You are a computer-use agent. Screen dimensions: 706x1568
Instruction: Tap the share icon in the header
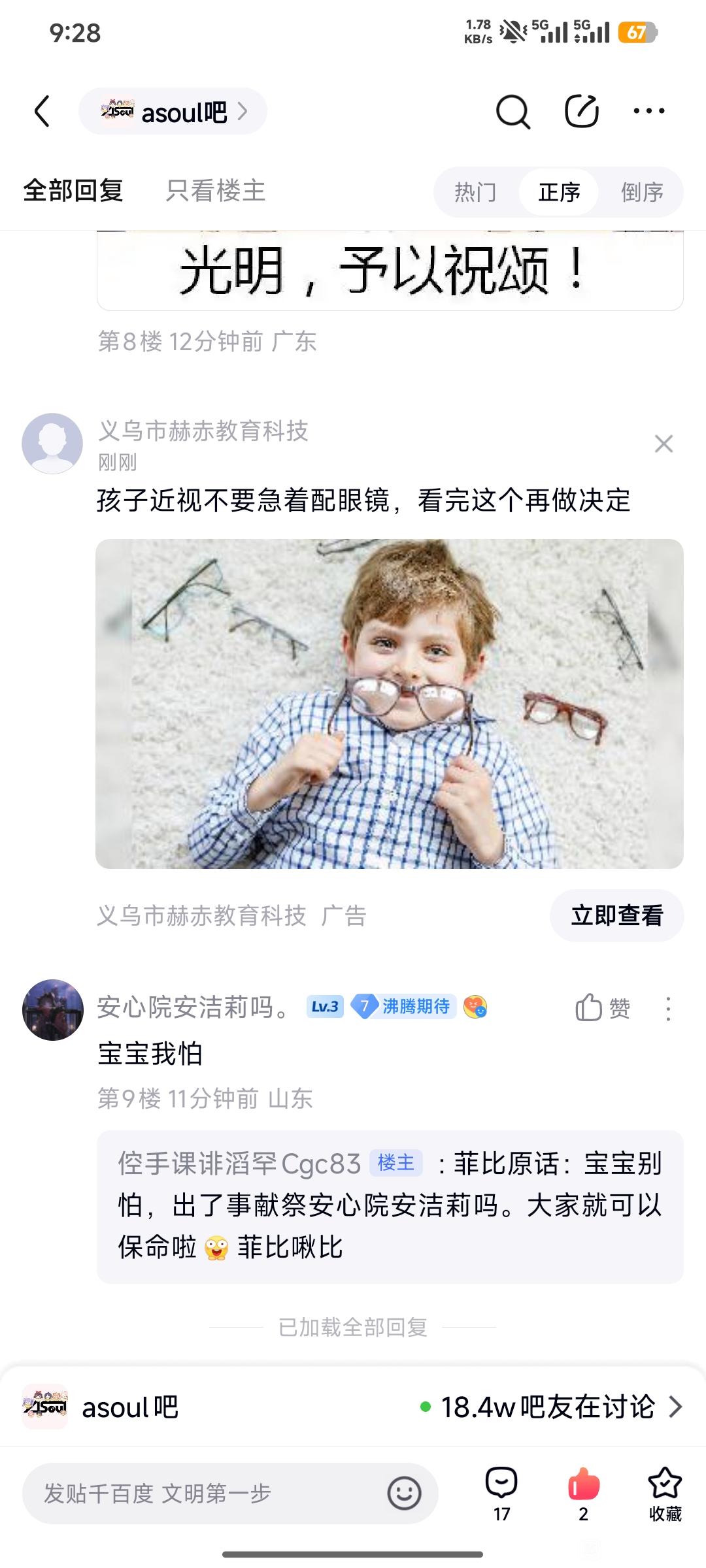[x=581, y=111]
